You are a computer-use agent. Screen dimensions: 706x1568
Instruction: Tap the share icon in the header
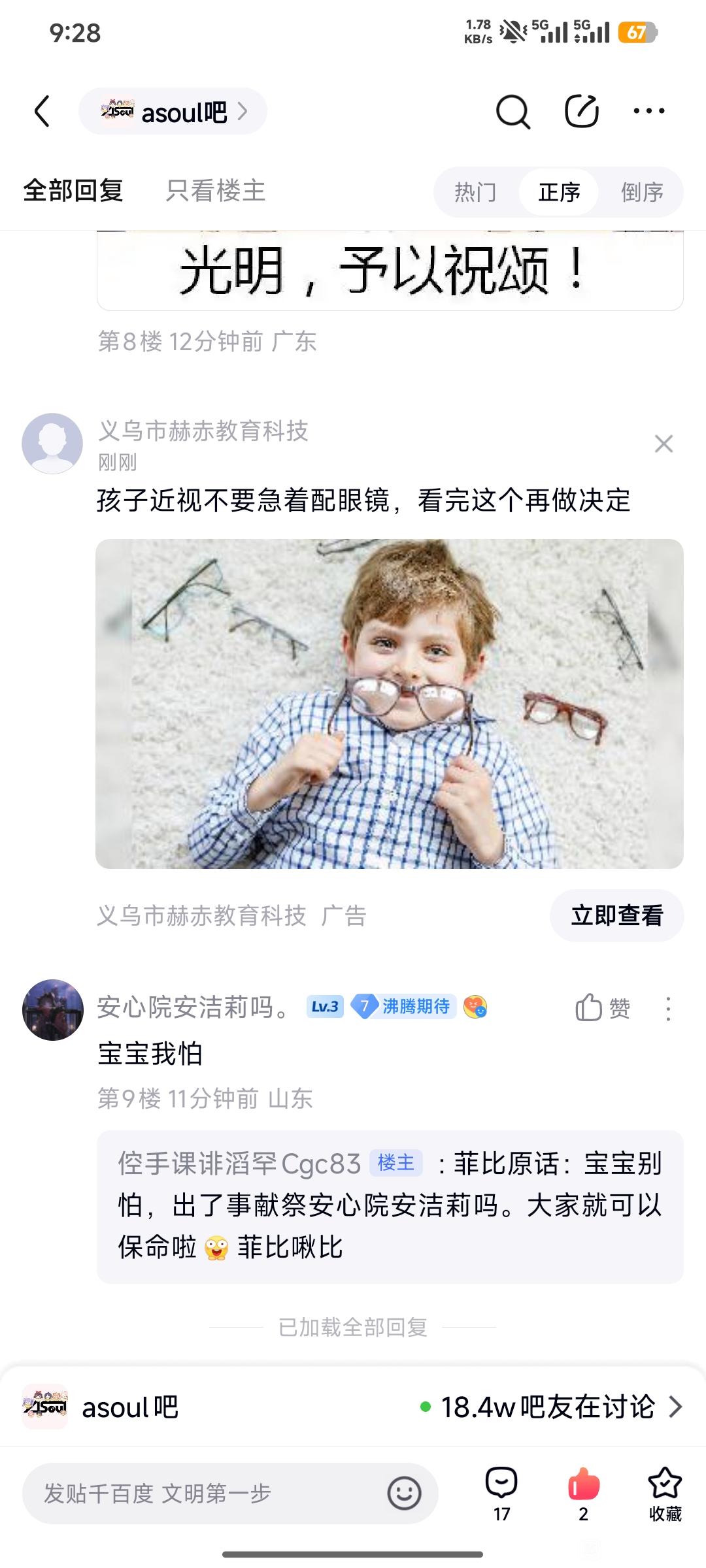[x=581, y=111]
